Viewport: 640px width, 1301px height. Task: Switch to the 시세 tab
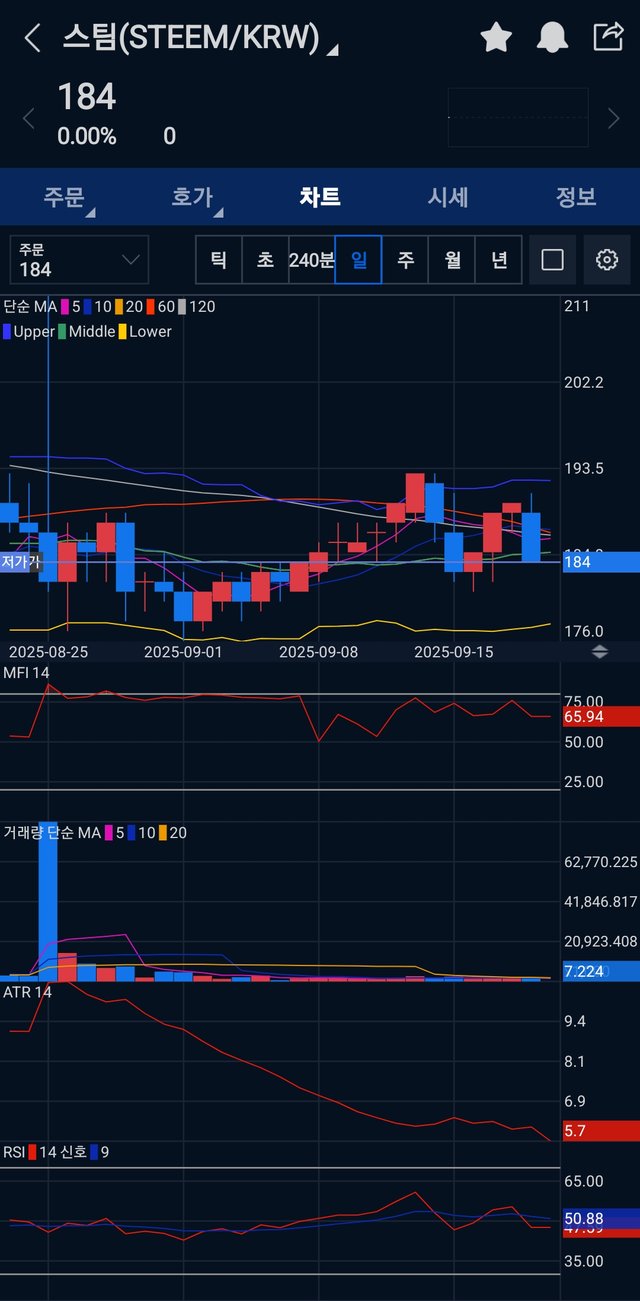448,197
